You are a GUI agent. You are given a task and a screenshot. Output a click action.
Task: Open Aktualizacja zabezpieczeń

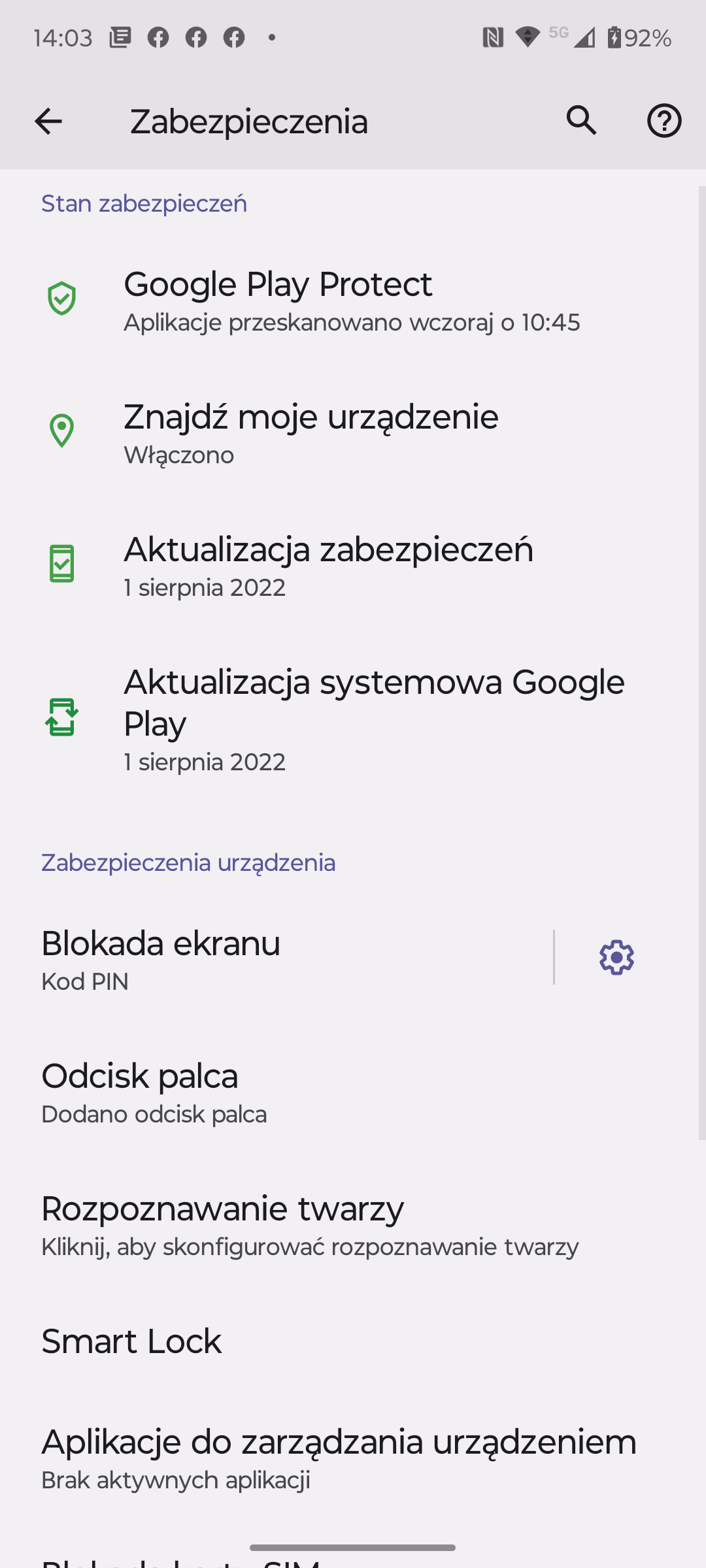coord(353,566)
